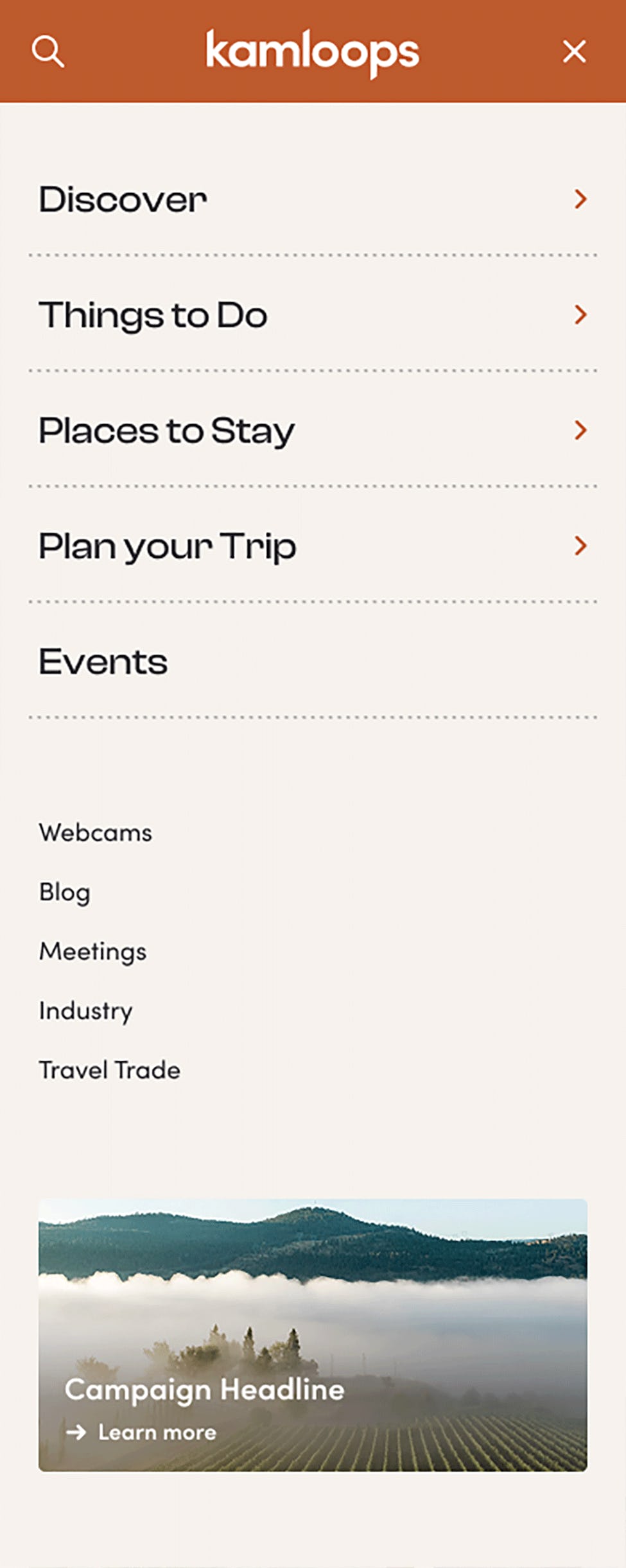Viewport: 626px width, 1568px height.
Task: Visit the Blog page
Action: [x=65, y=892]
